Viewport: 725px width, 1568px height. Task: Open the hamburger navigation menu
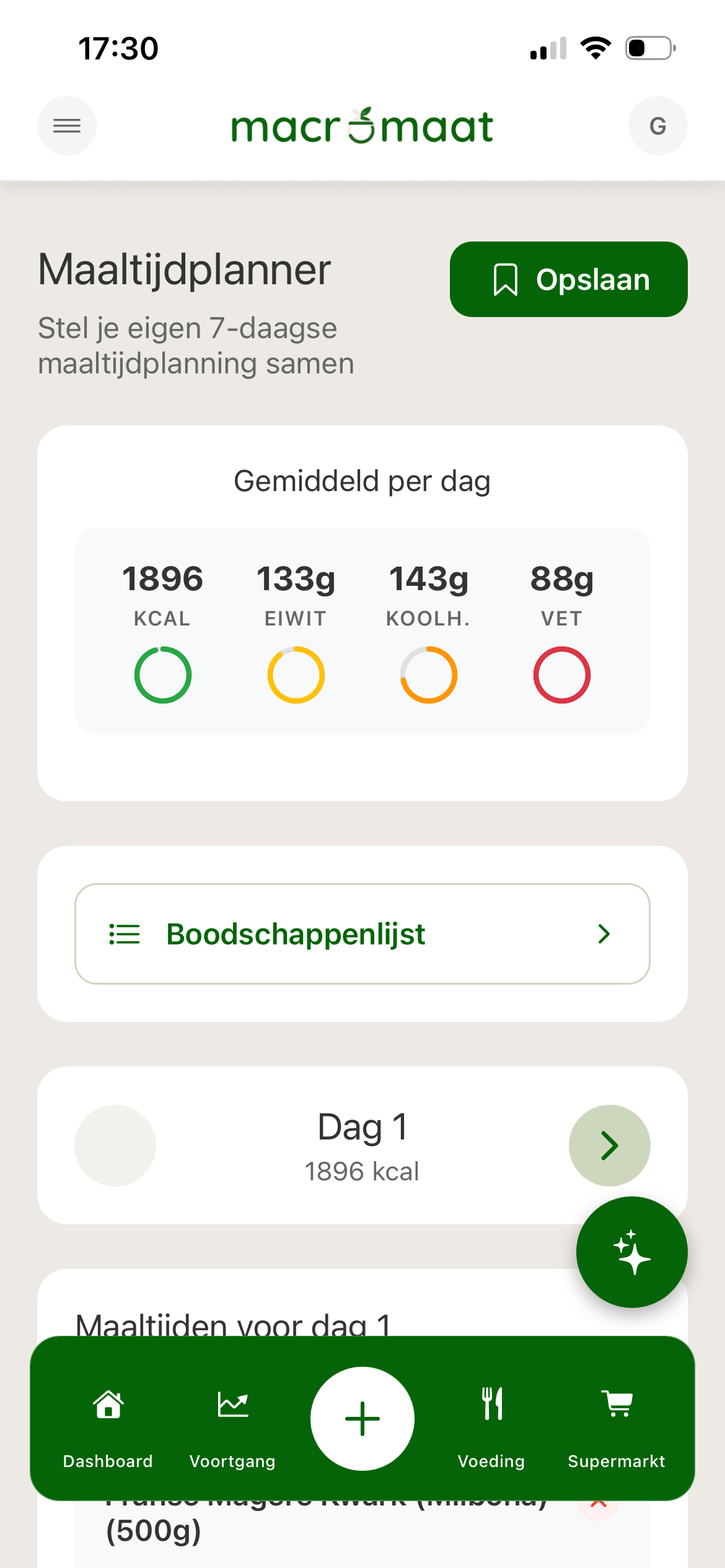[66, 125]
